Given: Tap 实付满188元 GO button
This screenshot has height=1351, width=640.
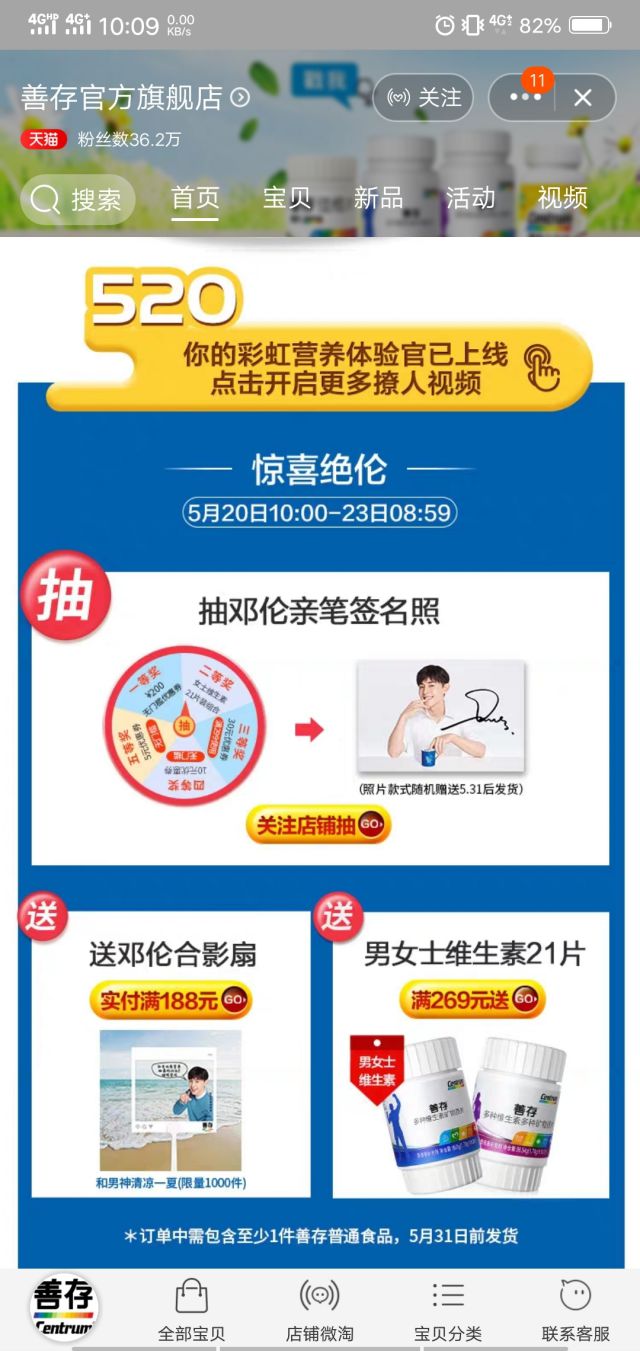Looking at the screenshot, I should tap(170, 1000).
